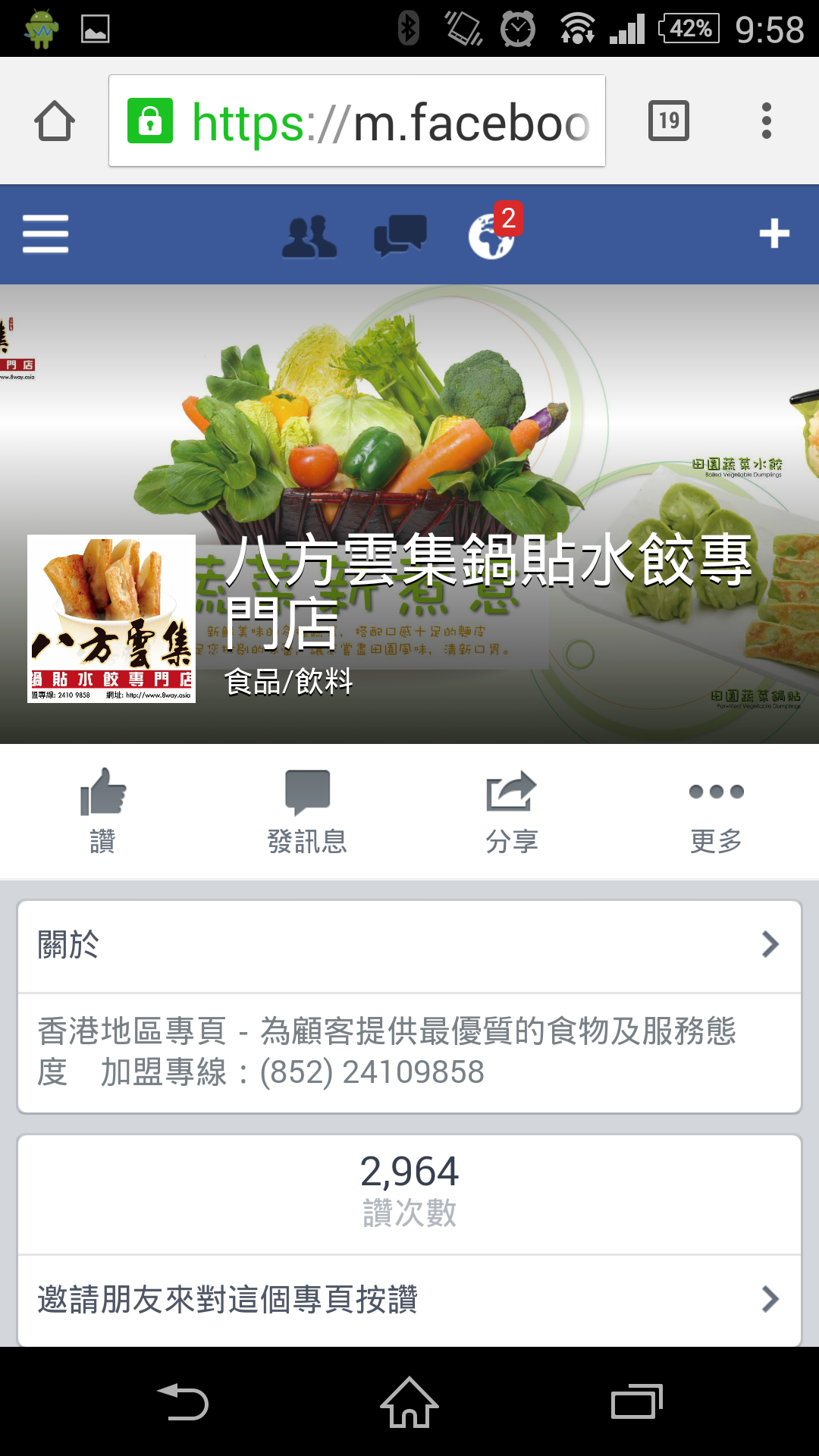Image resolution: width=819 pixels, height=1456 pixels.
Task: Open the notifications globe with 2 badge
Action: (494, 231)
